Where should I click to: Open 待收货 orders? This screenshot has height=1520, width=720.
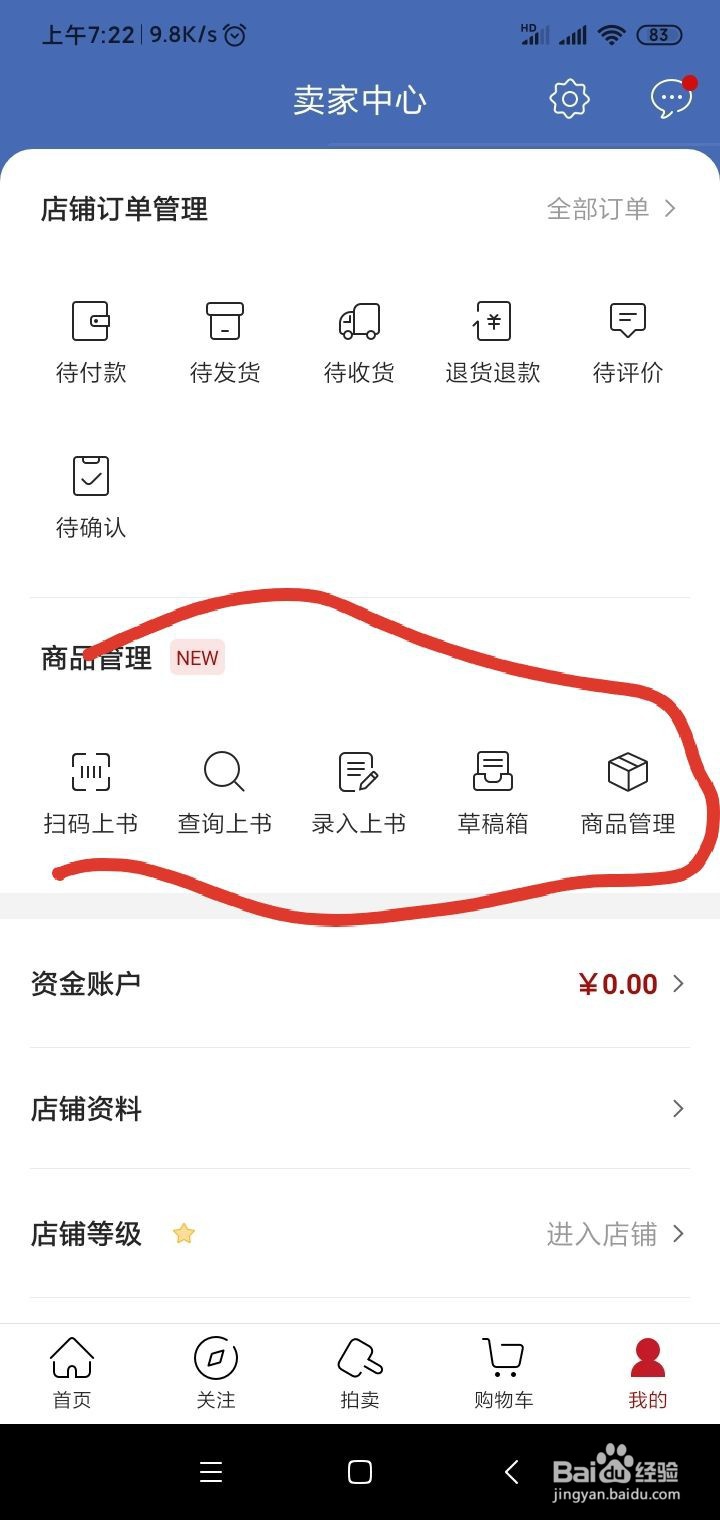click(x=359, y=343)
